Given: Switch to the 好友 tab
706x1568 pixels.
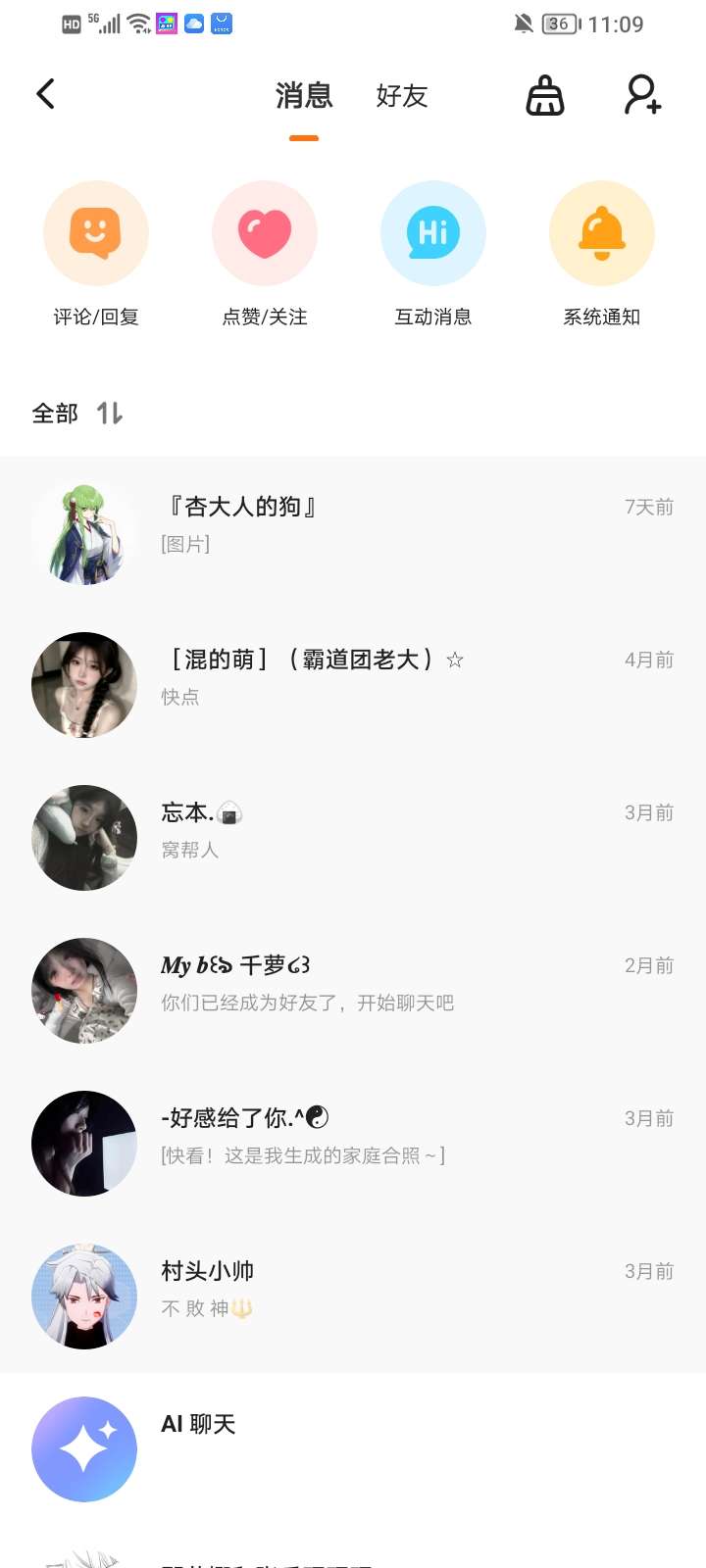Looking at the screenshot, I should click(x=402, y=96).
